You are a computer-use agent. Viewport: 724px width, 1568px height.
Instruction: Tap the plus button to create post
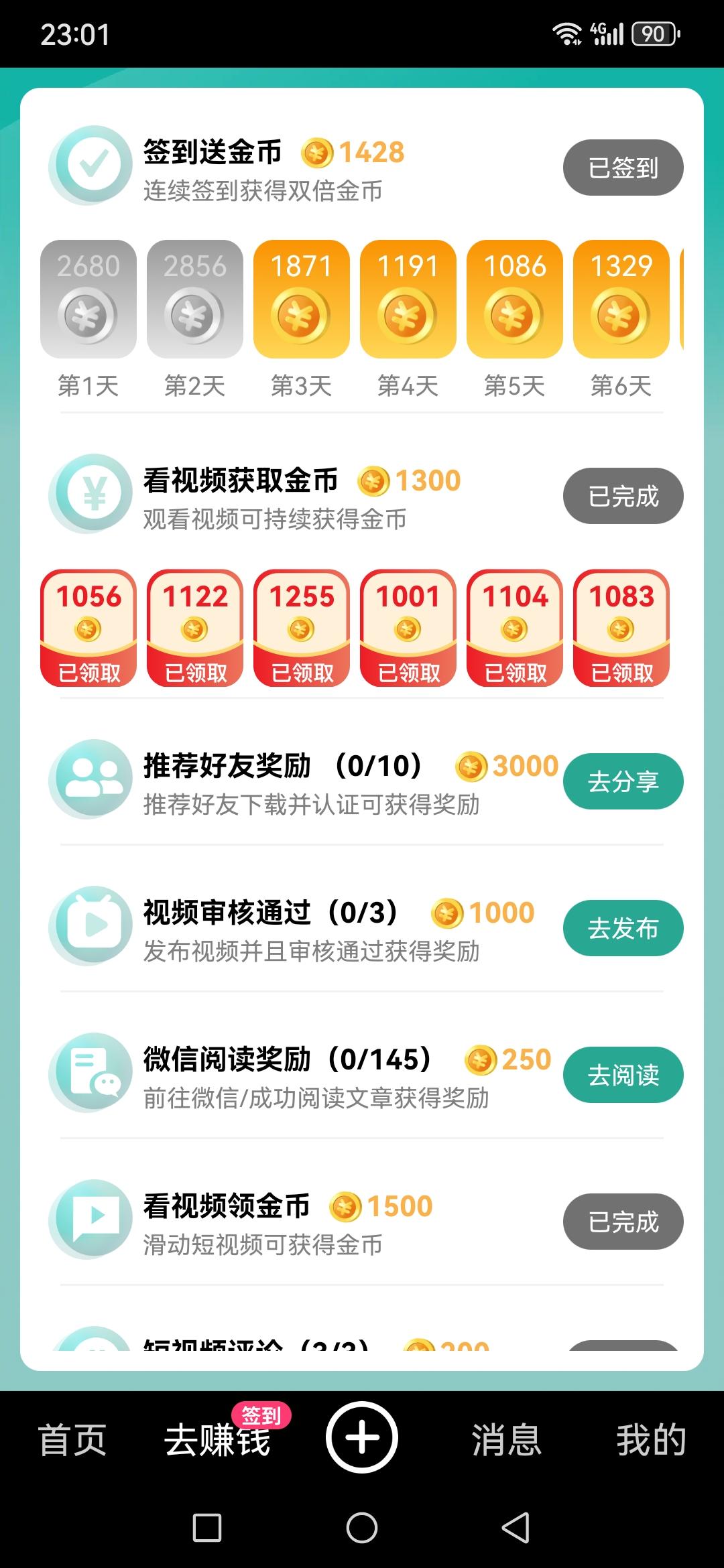coord(362,1437)
